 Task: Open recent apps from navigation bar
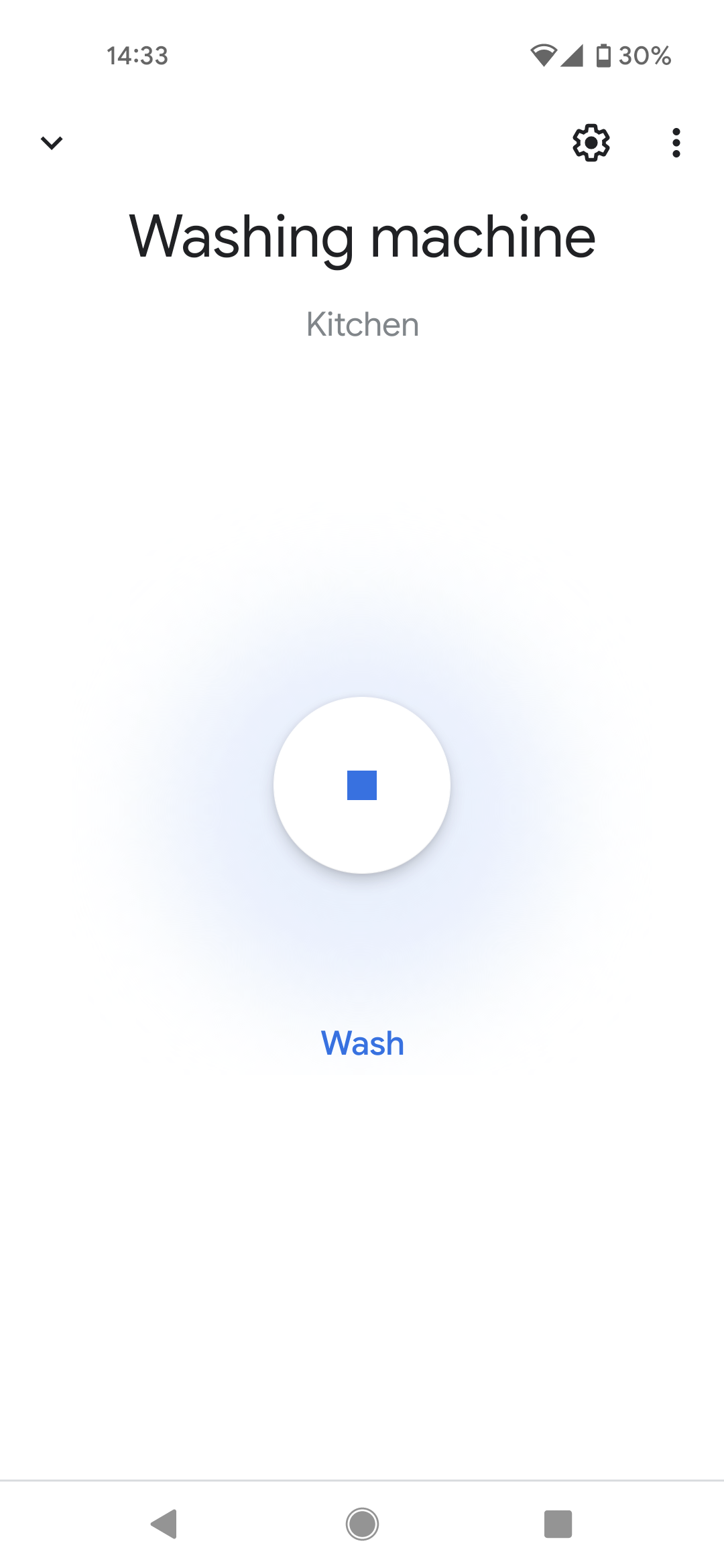coord(558,1524)
